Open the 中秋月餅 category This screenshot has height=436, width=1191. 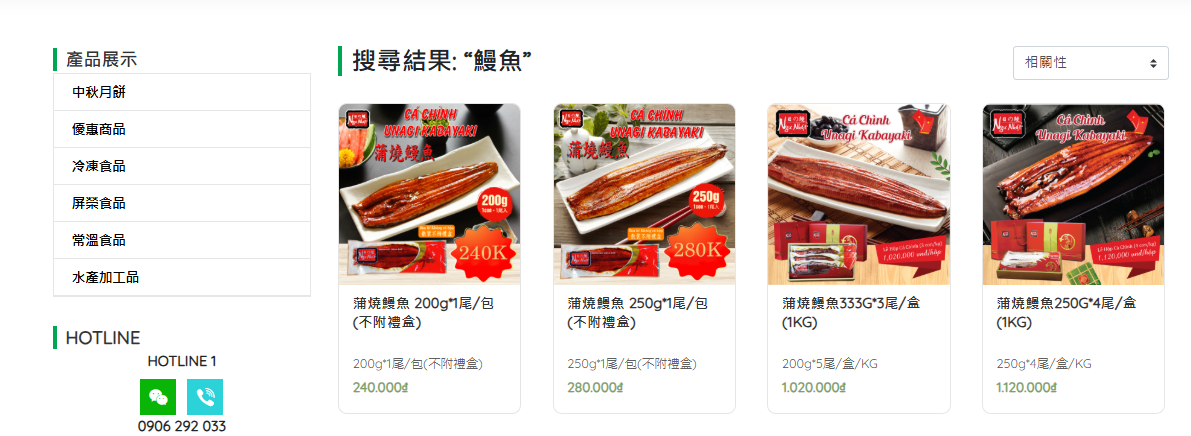pos(98,92)
